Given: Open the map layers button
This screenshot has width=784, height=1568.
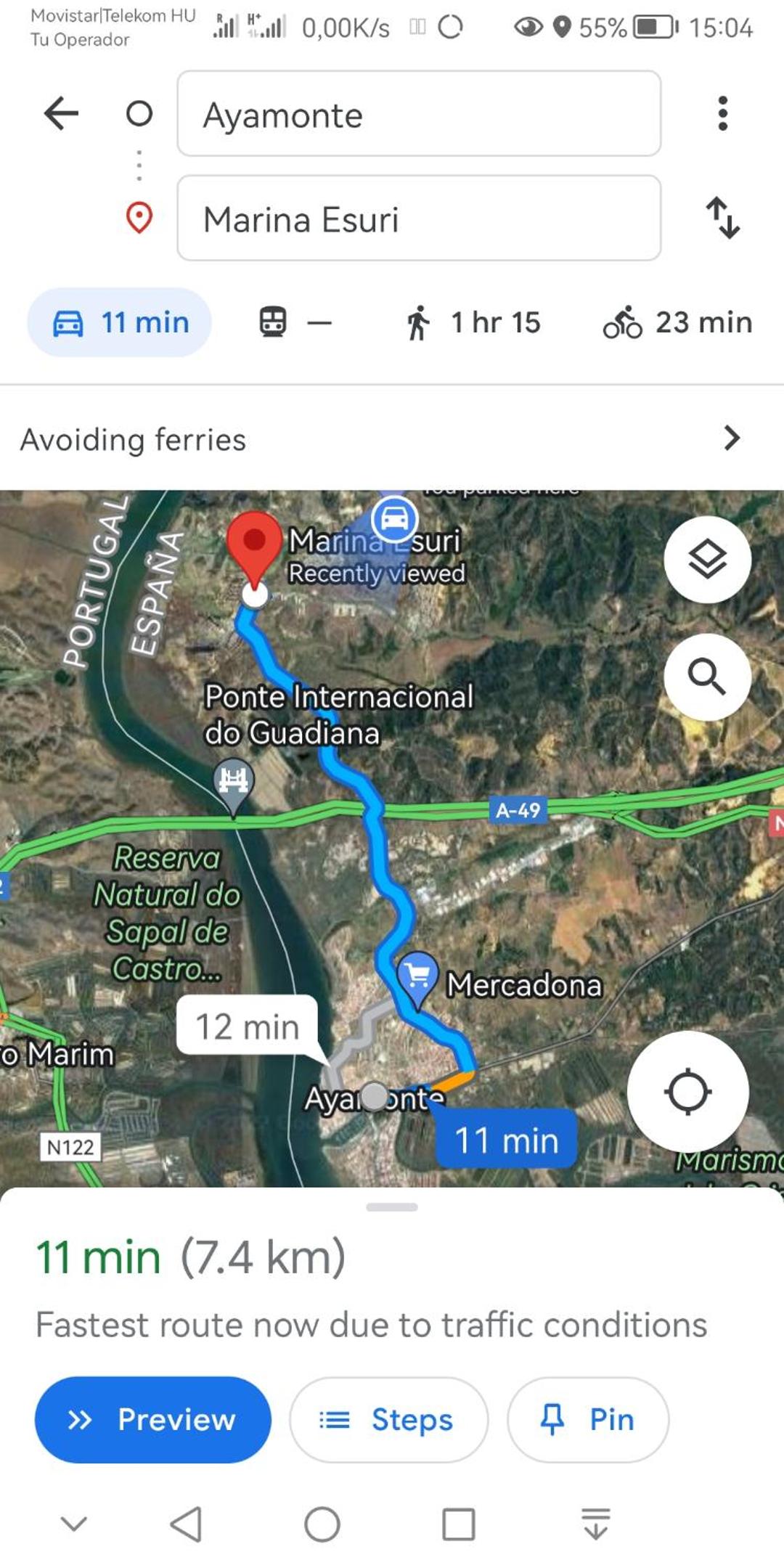Looking at the screenshot, I should click(x=707, y=560).
